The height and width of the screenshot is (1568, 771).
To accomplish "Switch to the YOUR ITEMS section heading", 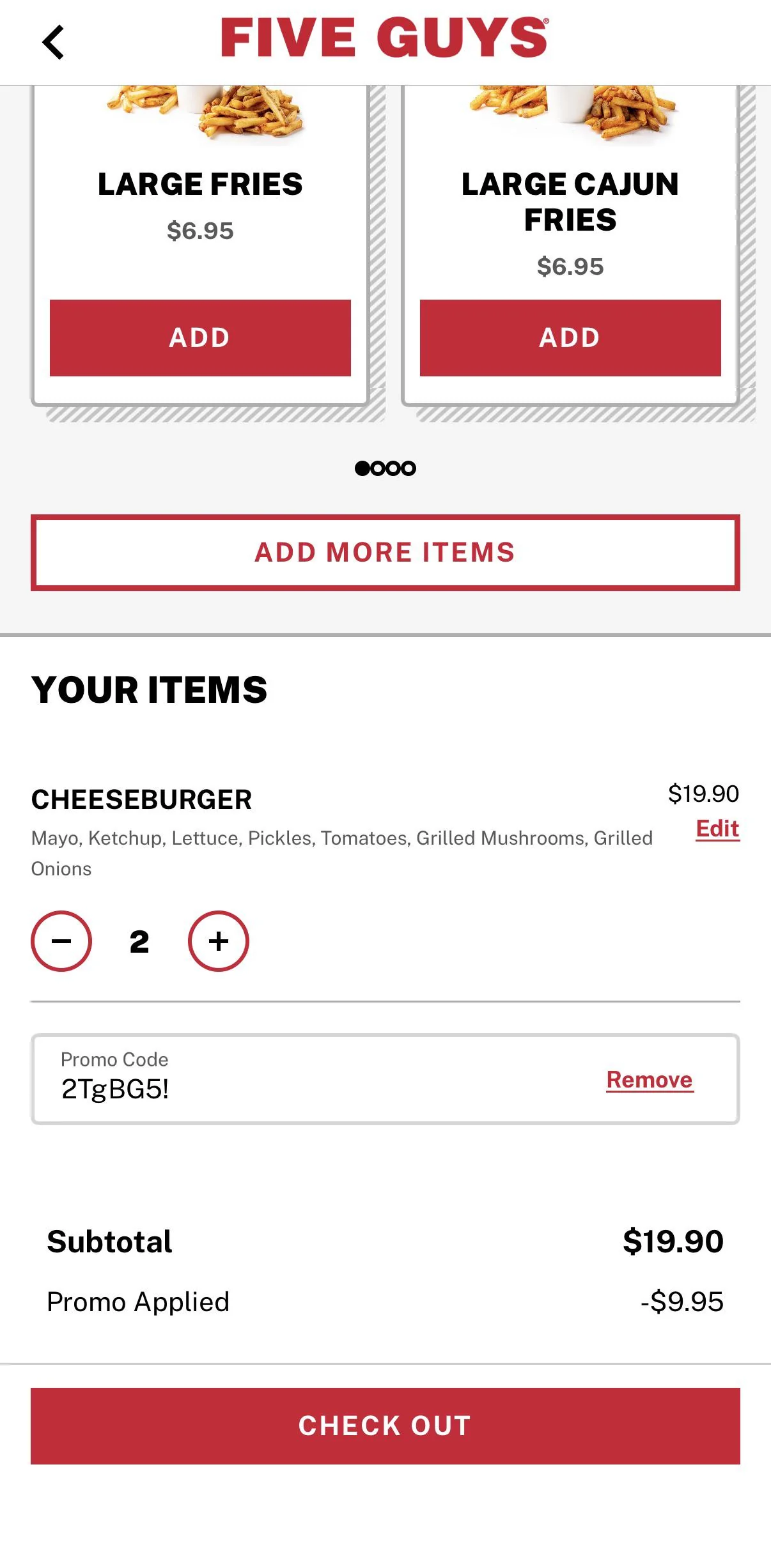I will point(150,688).
